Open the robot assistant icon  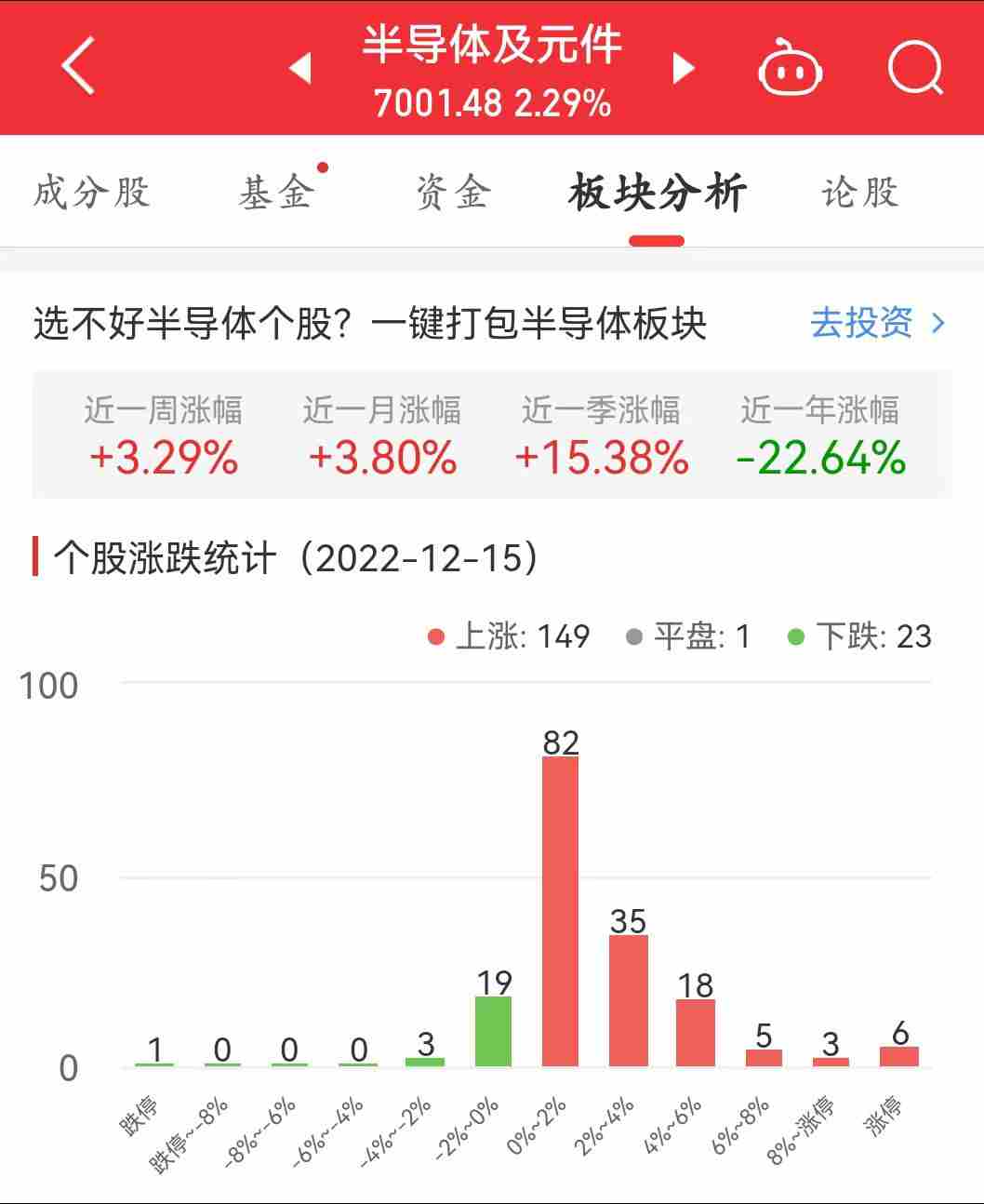(790, 68)
